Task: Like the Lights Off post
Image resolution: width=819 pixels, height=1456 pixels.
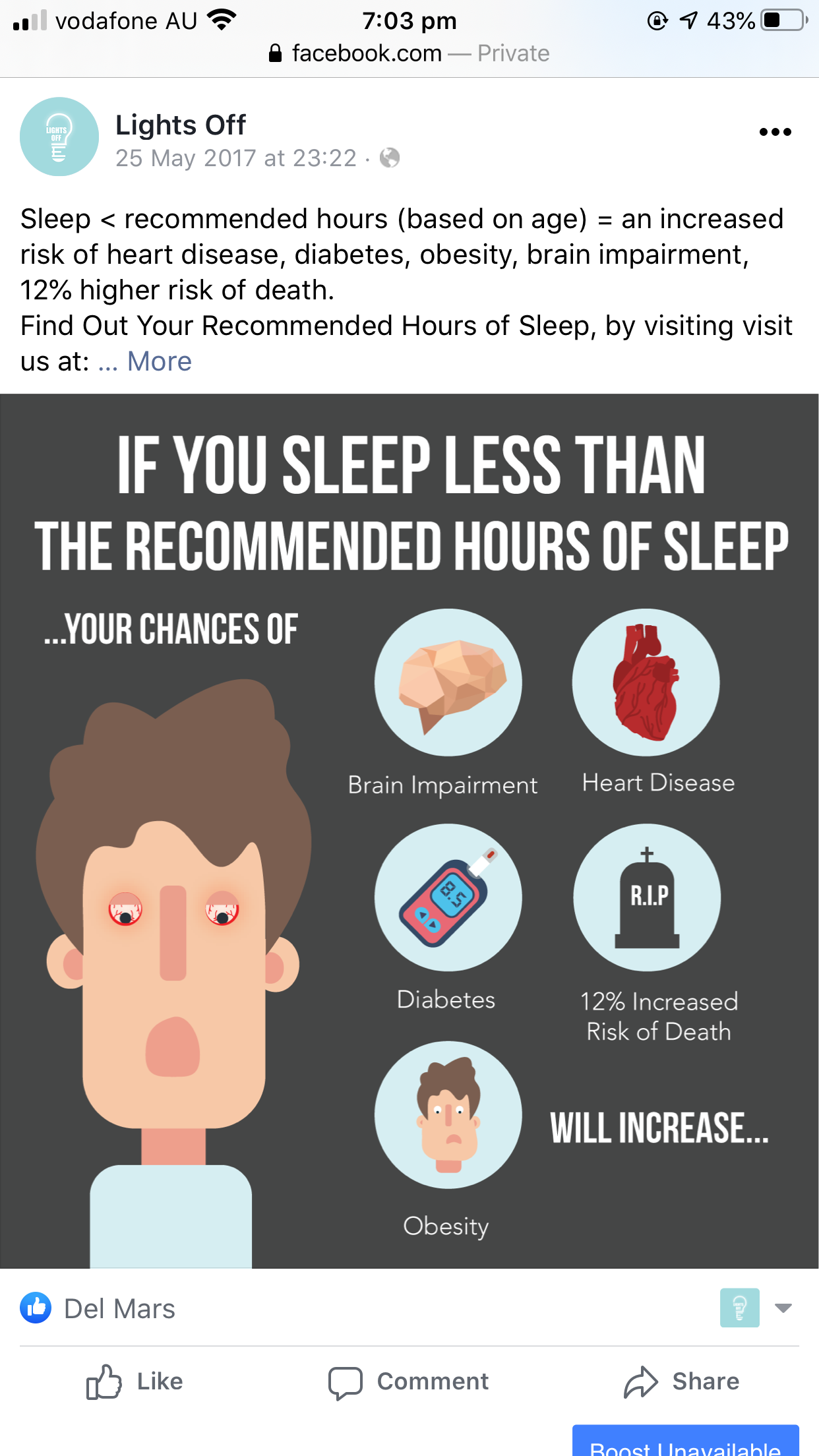Action: tap(135, 1381)
